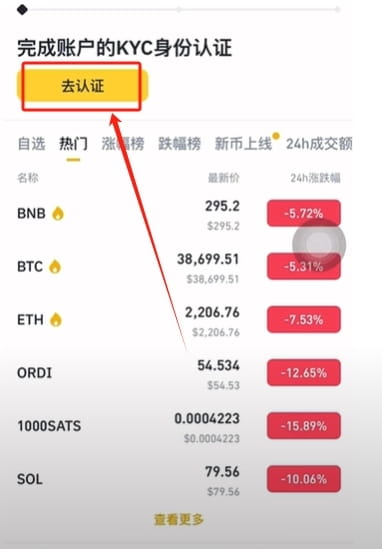Open the 1000SATS market row

pyautogui.click(x=179, y=426)
